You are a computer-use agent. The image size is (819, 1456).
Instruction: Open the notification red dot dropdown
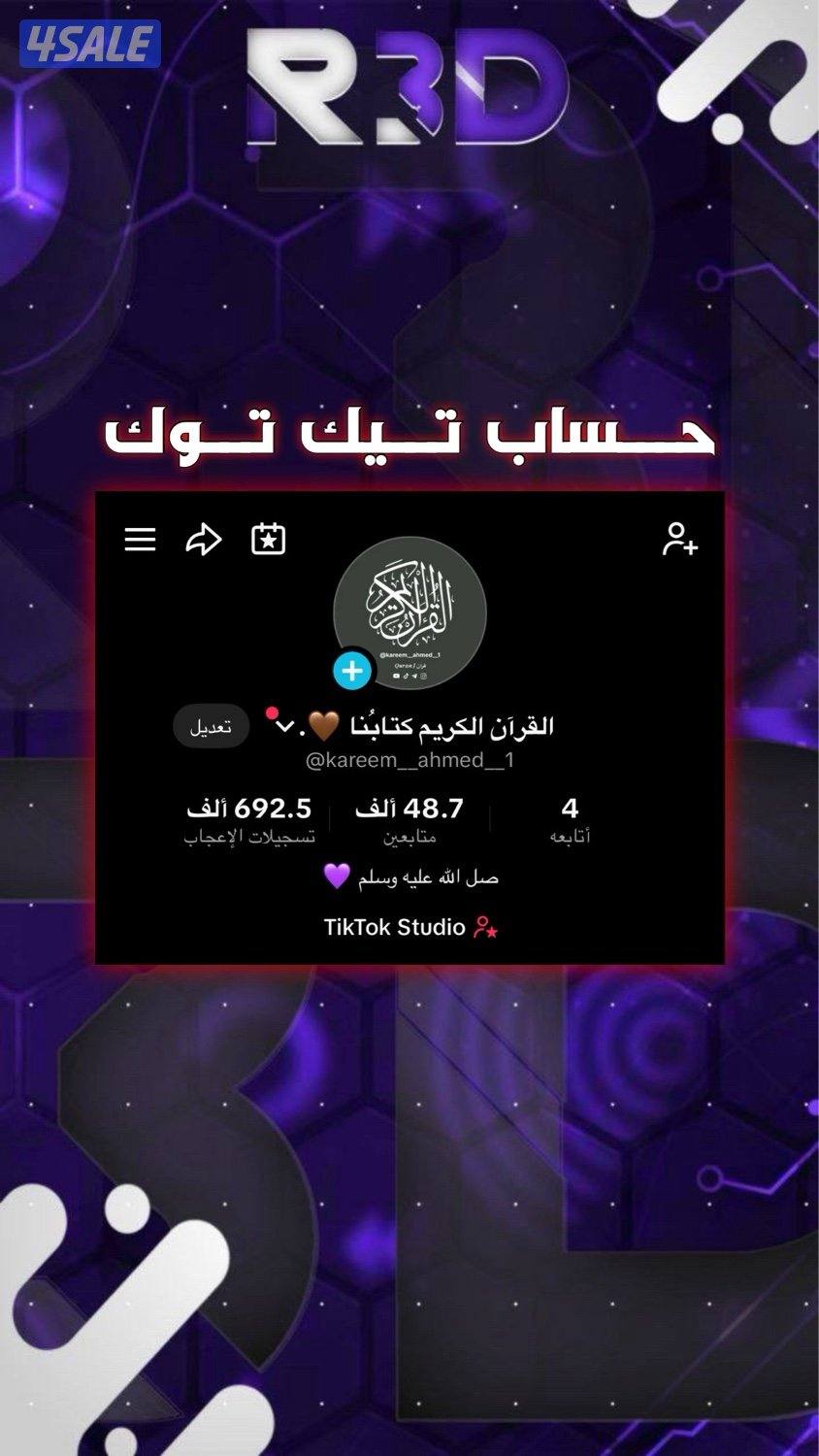273,711
